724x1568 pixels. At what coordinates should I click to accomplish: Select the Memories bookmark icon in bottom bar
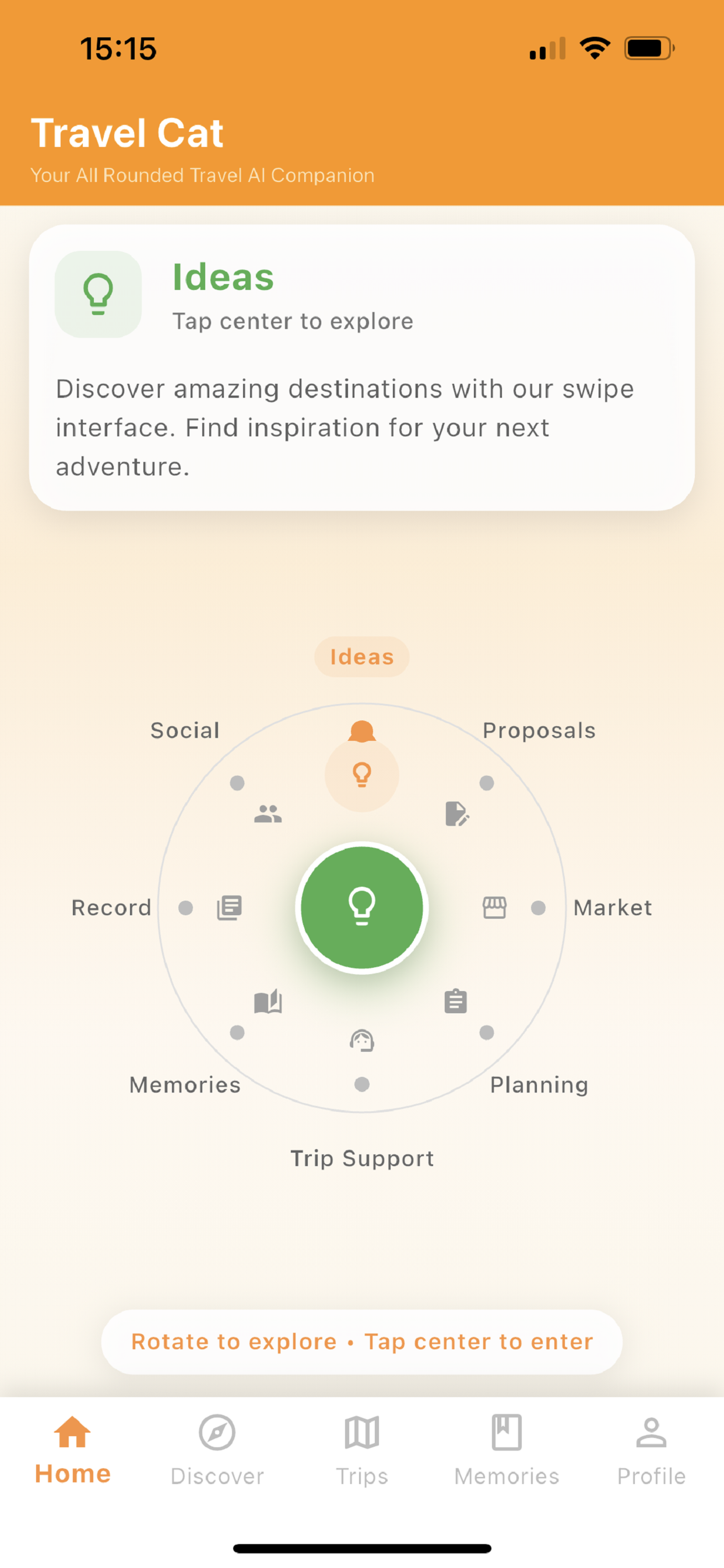[x=506, y=1431]
